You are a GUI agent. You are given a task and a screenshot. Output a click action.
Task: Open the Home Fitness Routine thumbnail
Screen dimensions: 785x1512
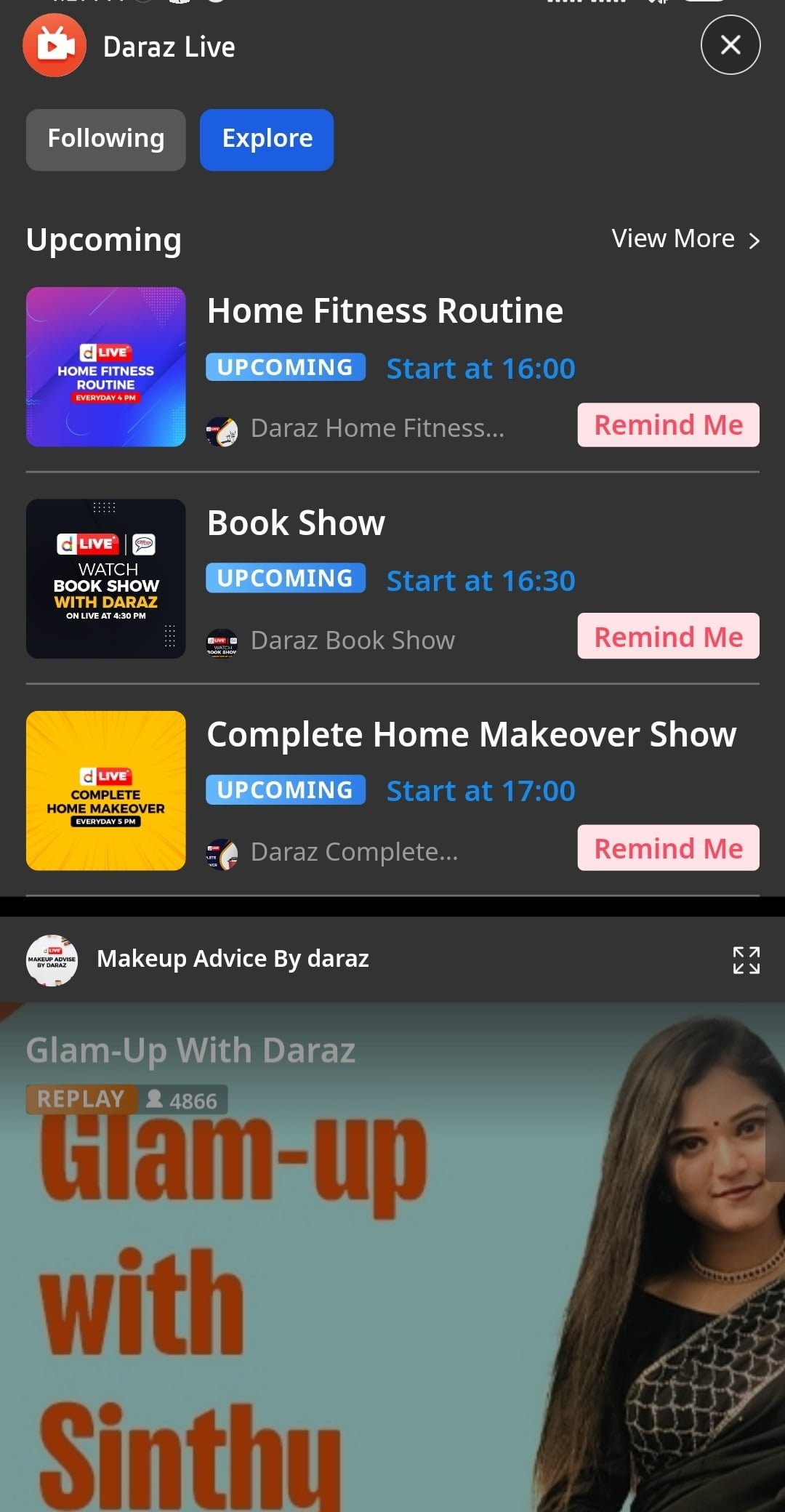[x=106, y=367]
